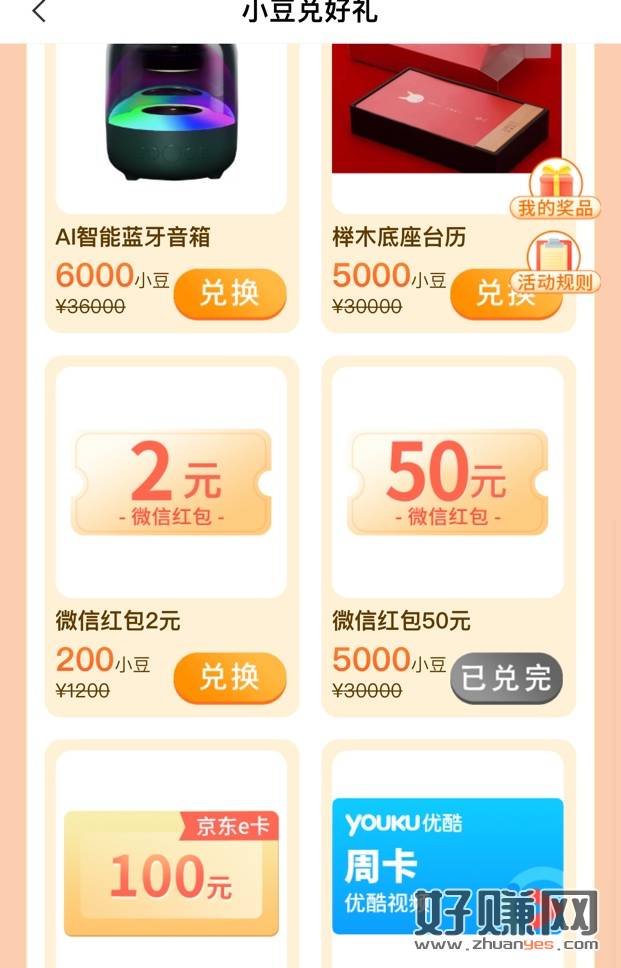View the 微信红包50元 reward card
This screenshot has width=621, height=968.
click(448, 482)
